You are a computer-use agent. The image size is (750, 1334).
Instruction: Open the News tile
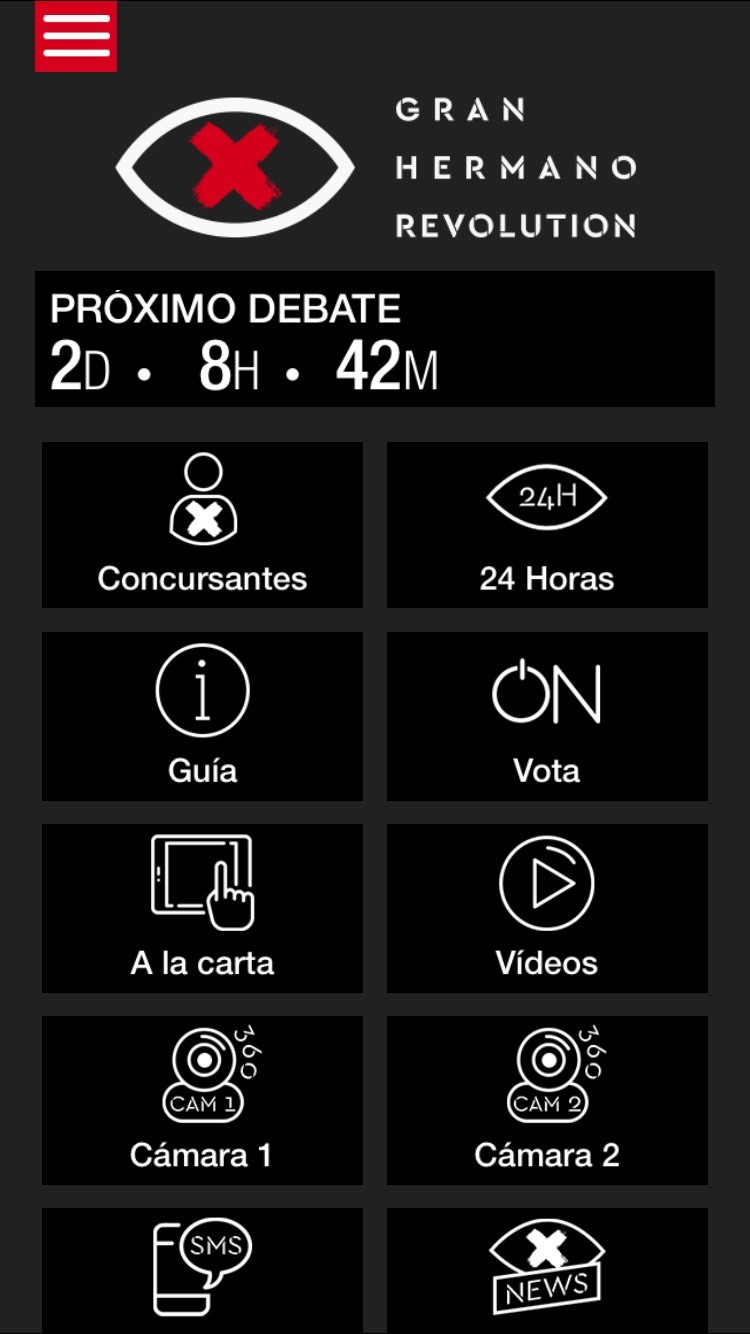(x=547, y=1270)
